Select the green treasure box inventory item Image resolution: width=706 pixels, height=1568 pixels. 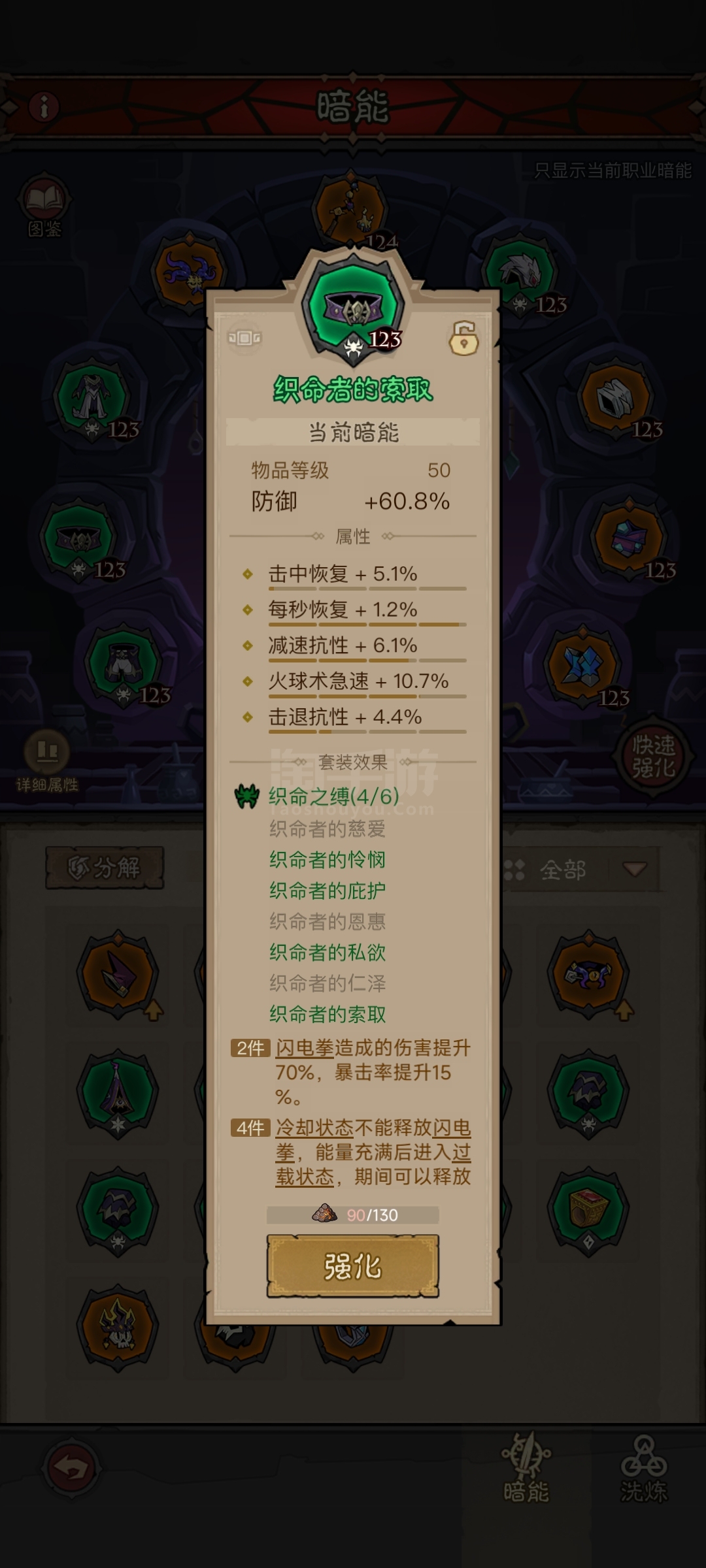click(588, 1209)
